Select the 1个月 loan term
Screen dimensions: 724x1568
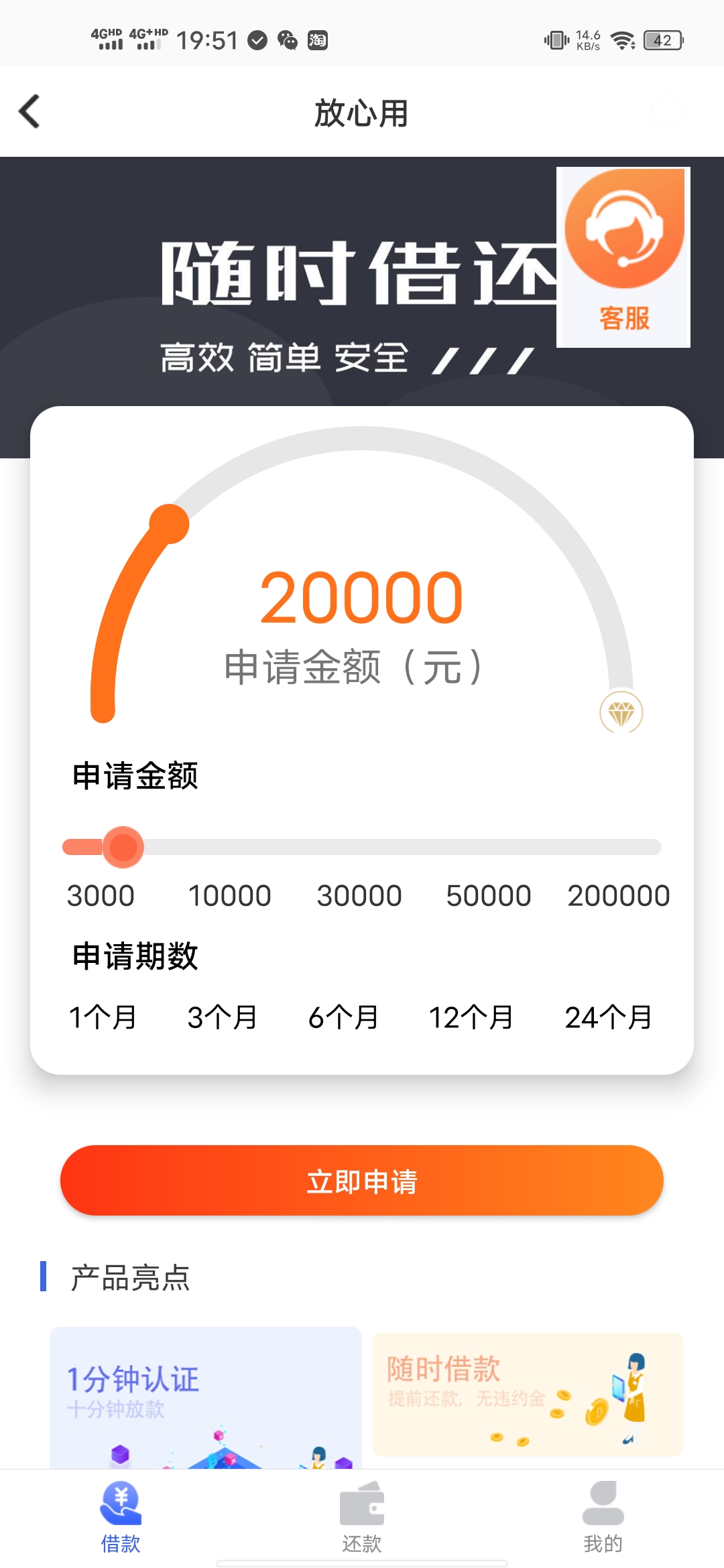point(103,1017)
